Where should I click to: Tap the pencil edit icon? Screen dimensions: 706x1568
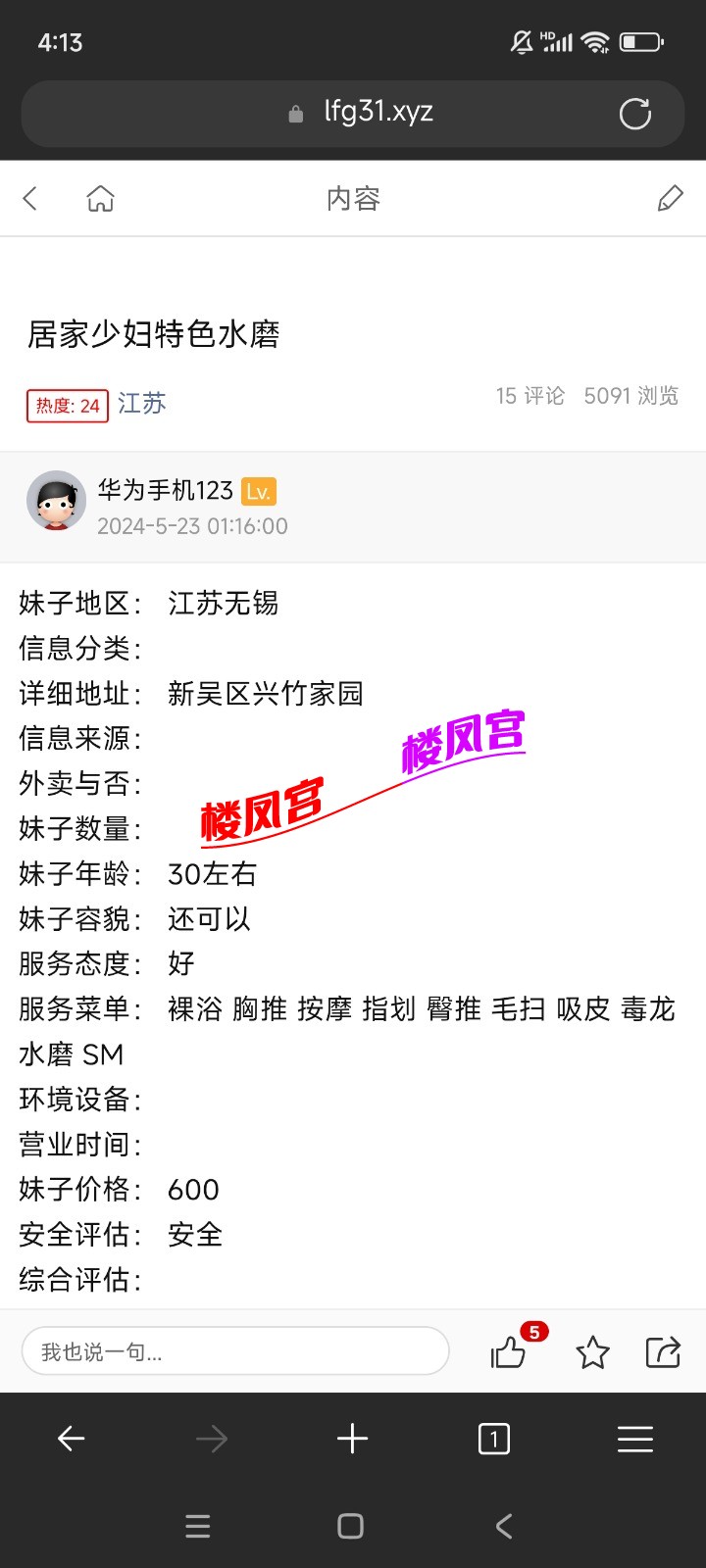pos(670,199)
